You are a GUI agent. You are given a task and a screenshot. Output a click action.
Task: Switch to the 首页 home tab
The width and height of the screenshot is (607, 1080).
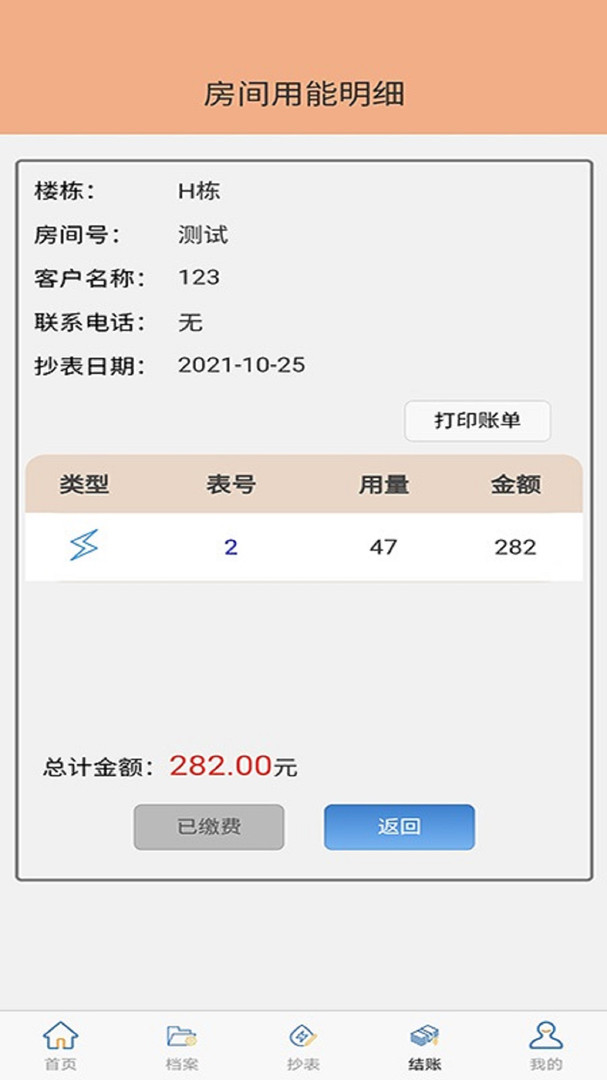tap(61, 1045)
